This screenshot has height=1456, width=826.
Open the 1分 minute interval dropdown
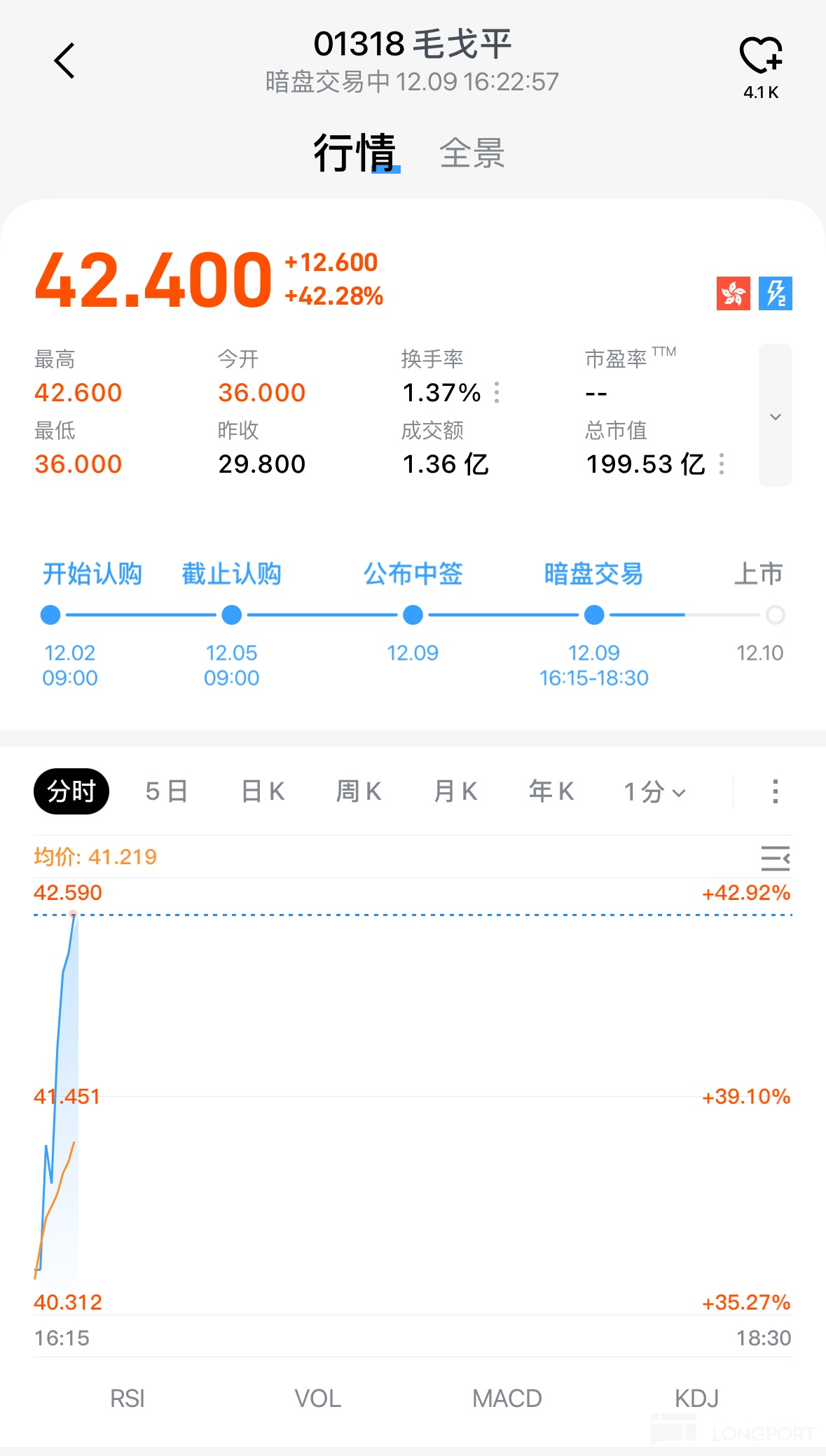tap(654, 792)
